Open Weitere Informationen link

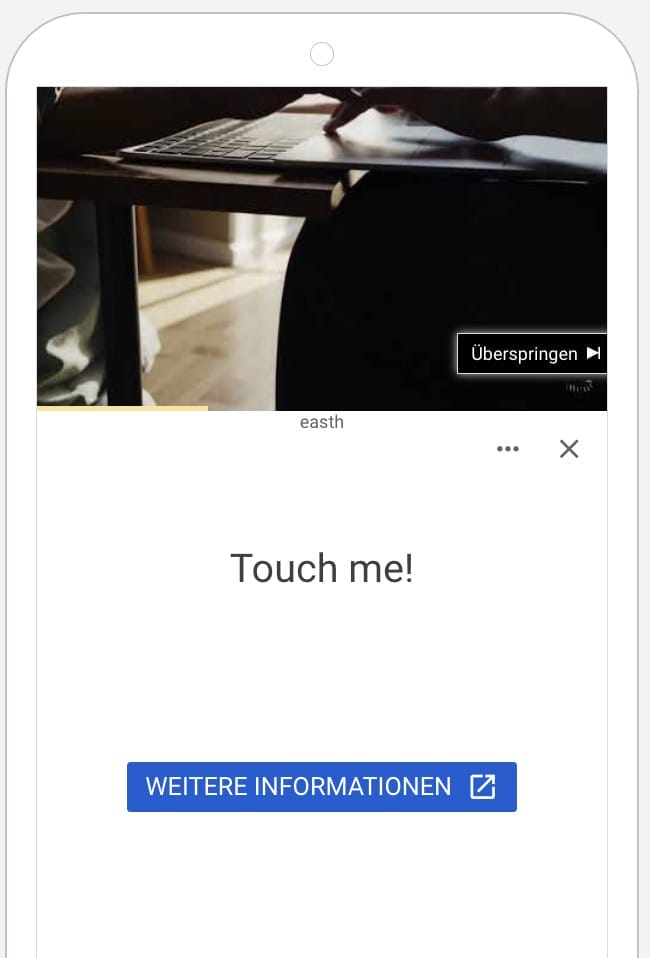[321, 787]
